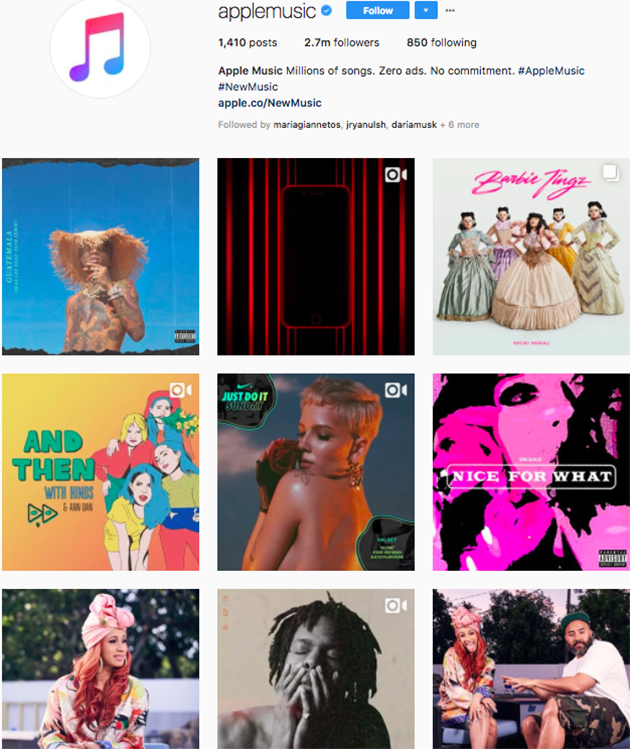Tap the #AppleMusic hashtag
Image resolution: width=630 pixels, height=749 pixels.
(548, 71)
